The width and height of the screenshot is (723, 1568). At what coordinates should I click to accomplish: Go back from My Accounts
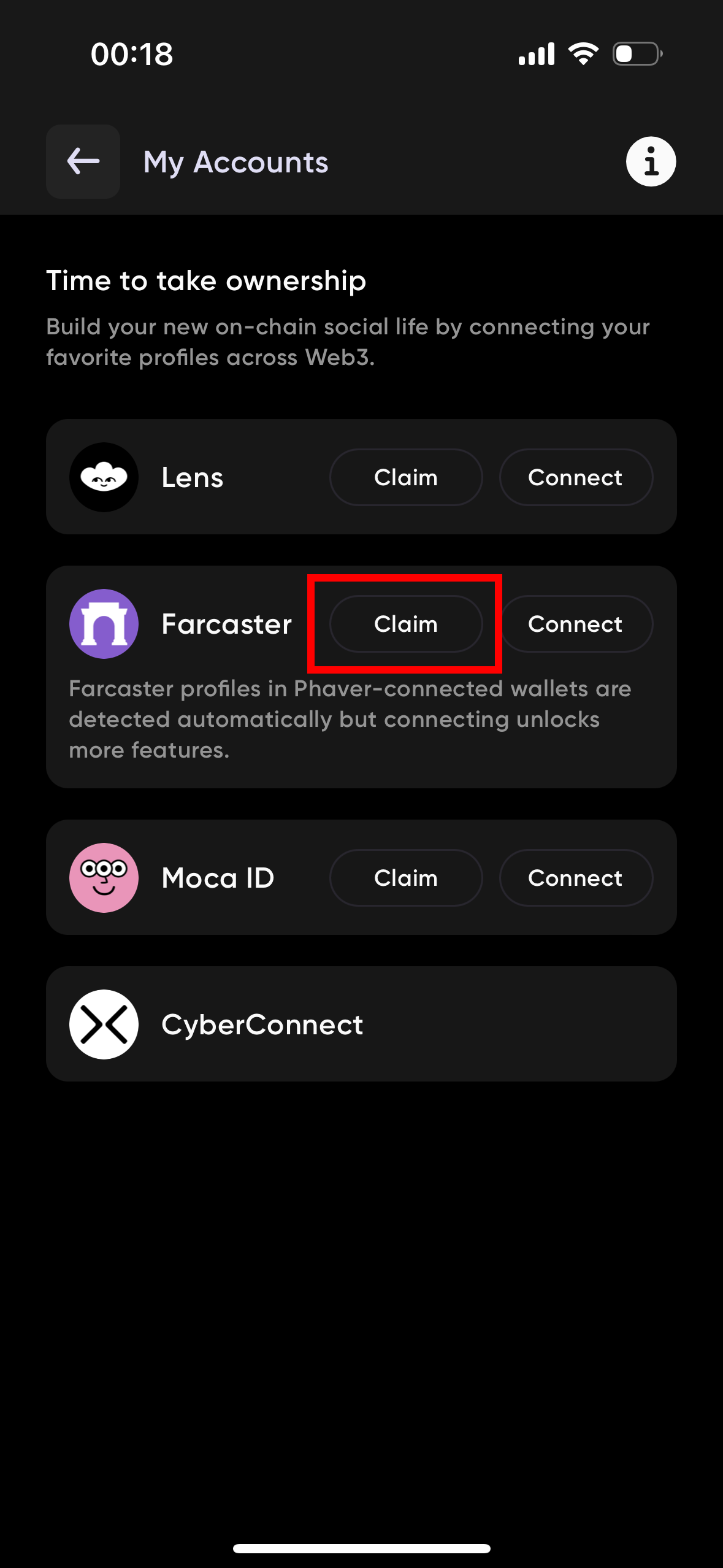pos(83,161)
